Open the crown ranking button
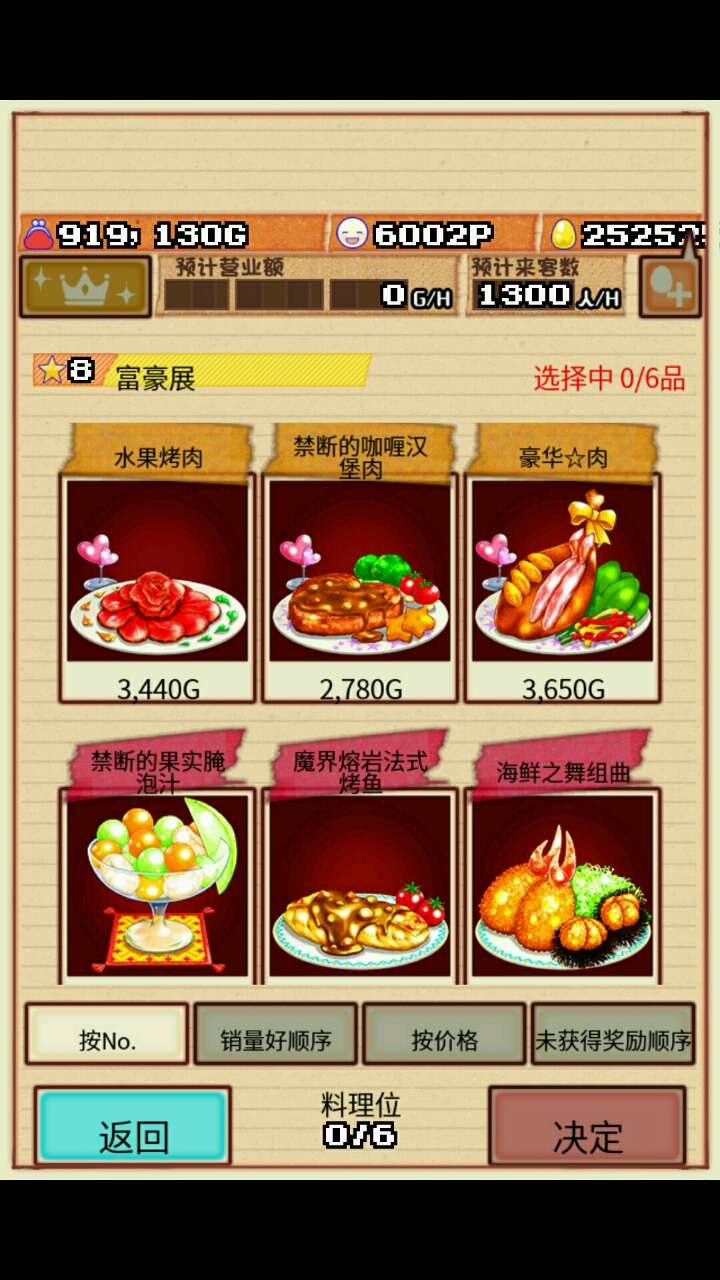Screen dimensions: 720x1280 click(x=85, y=287)
